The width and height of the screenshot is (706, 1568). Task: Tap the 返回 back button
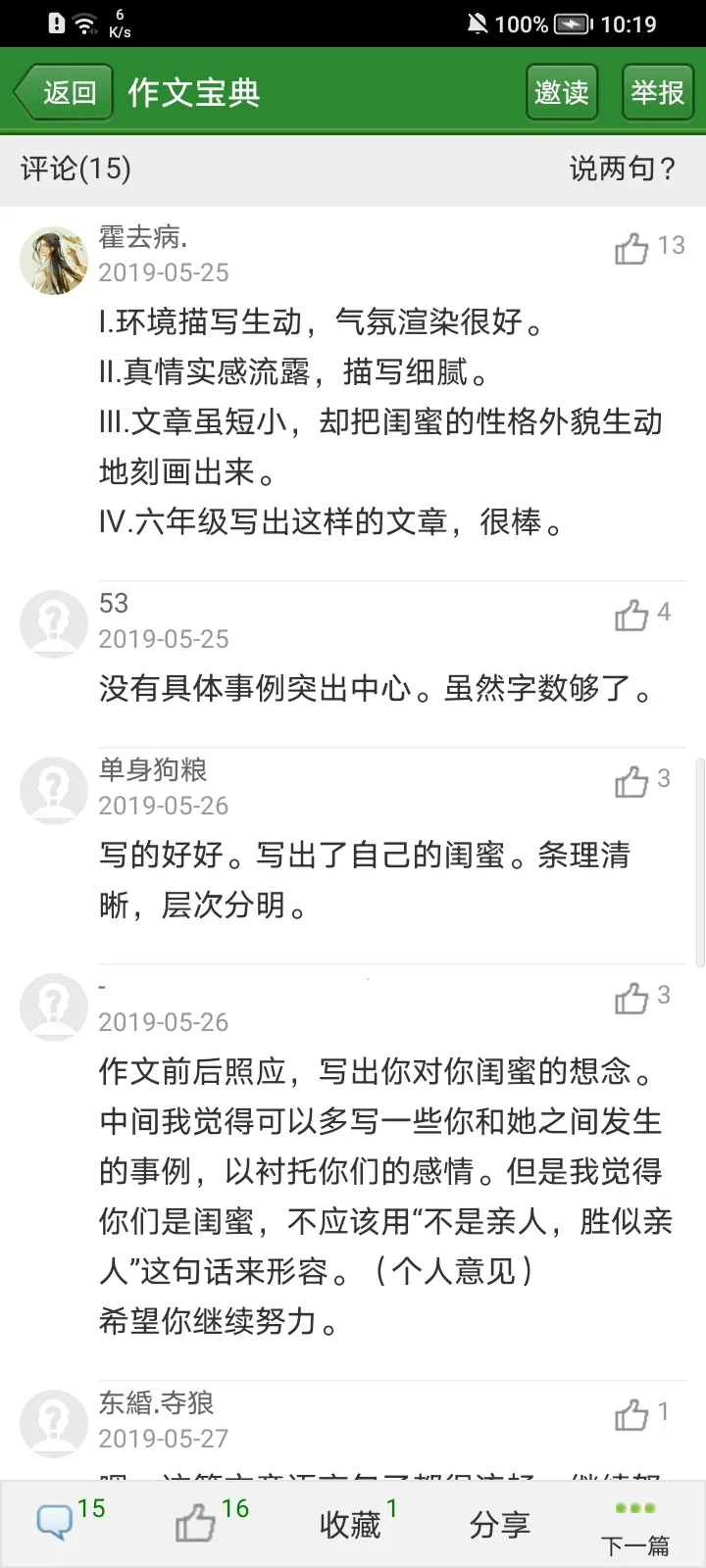coord(65,93)
